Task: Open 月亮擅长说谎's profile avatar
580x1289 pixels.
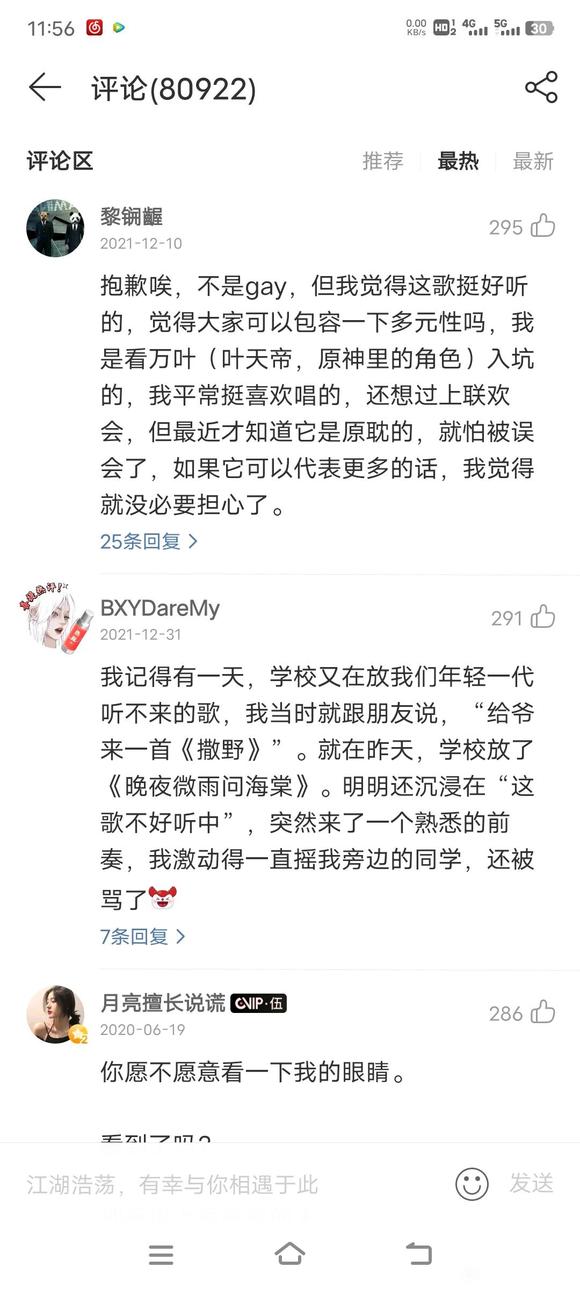Action: pos(55,1015)
